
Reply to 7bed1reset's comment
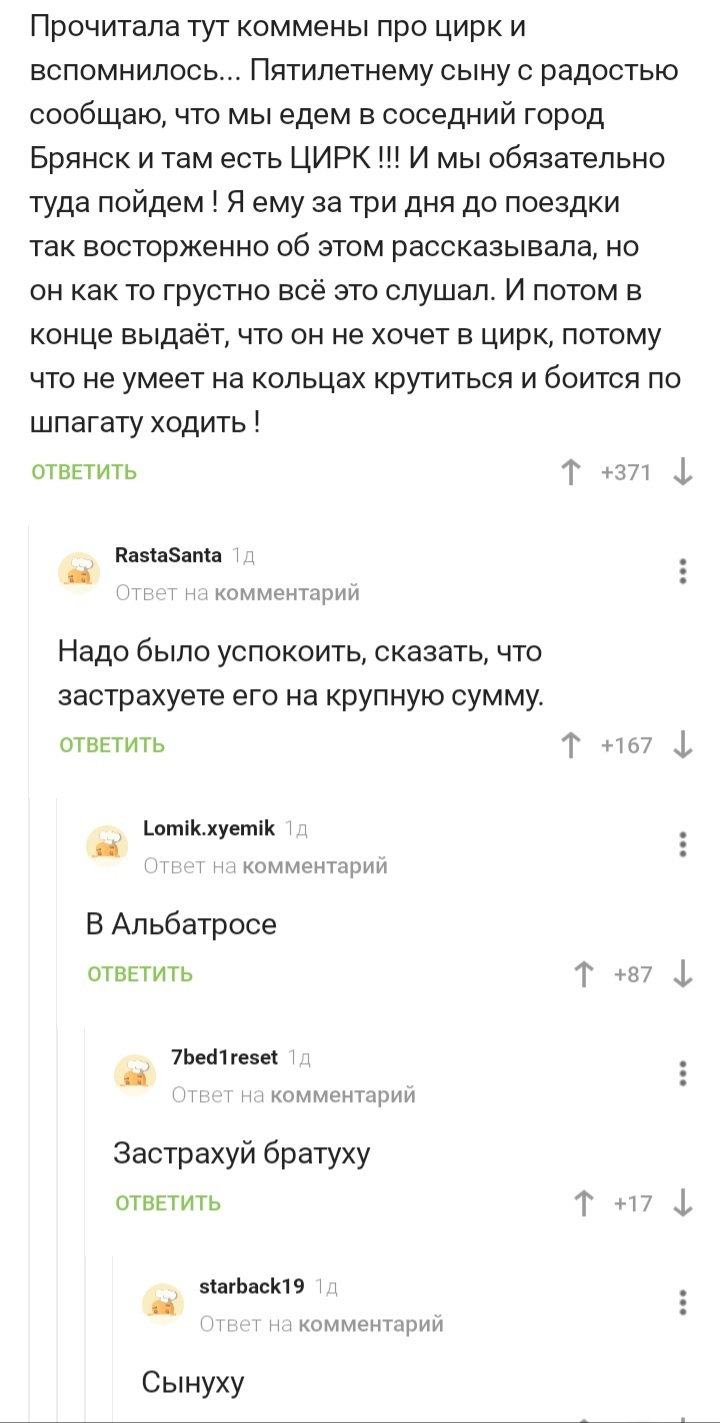click(168, 1203)
